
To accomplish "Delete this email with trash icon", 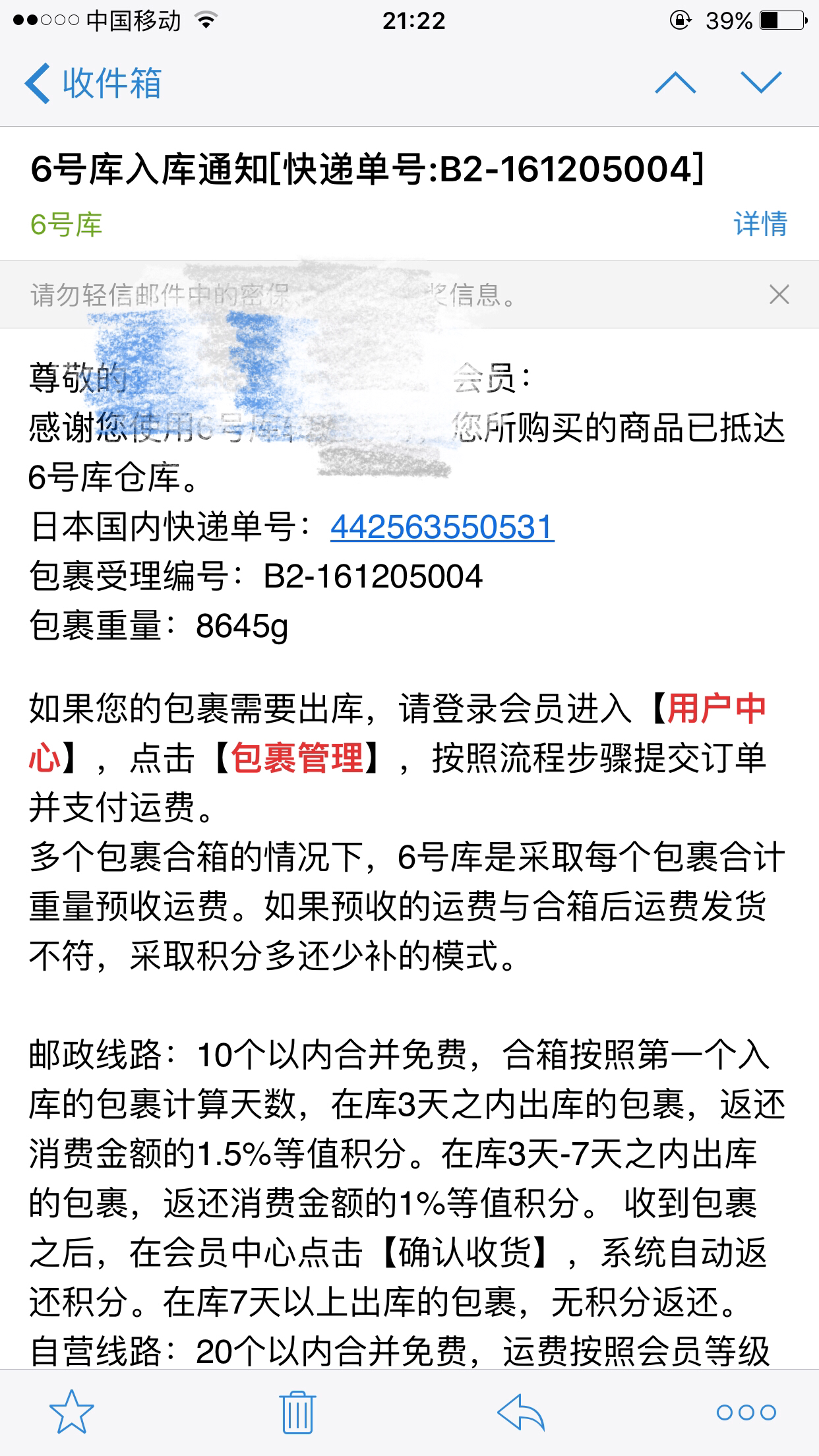I will point(297,1412).
